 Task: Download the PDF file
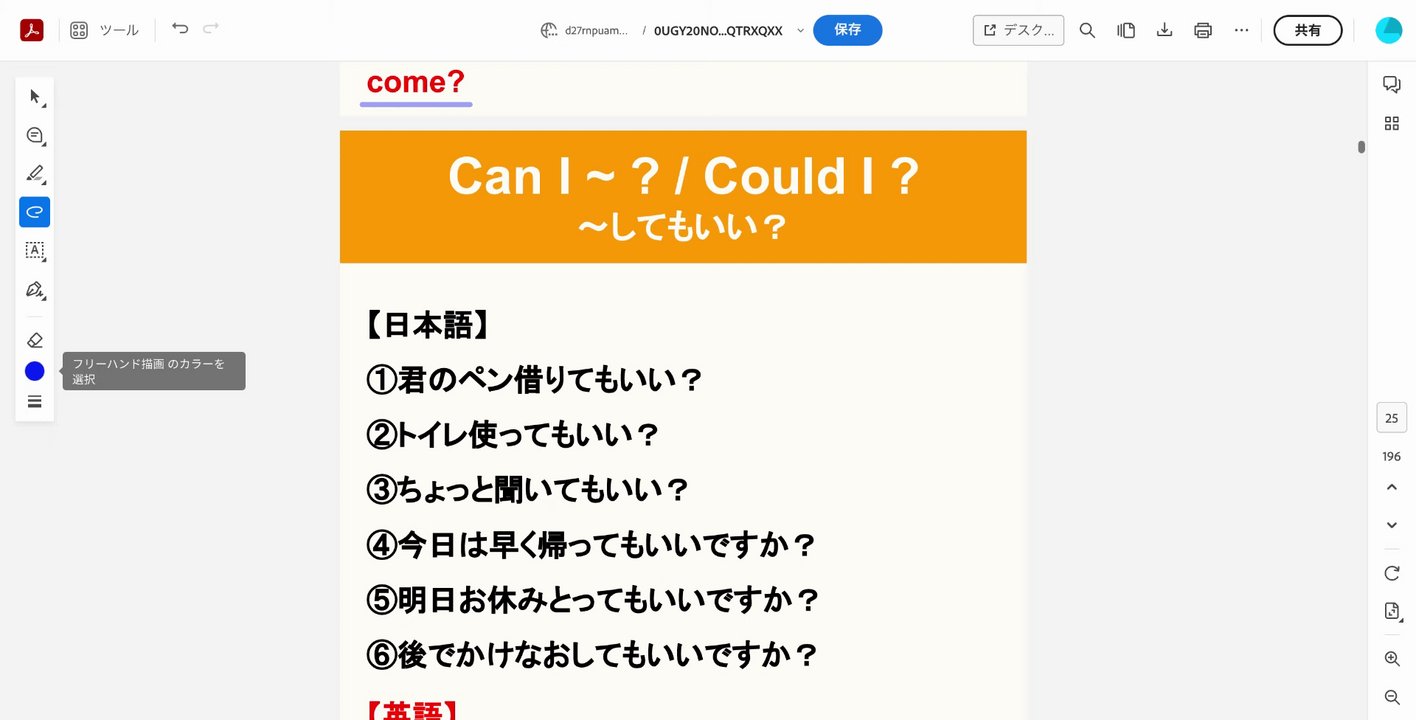tap(1164, 30)
